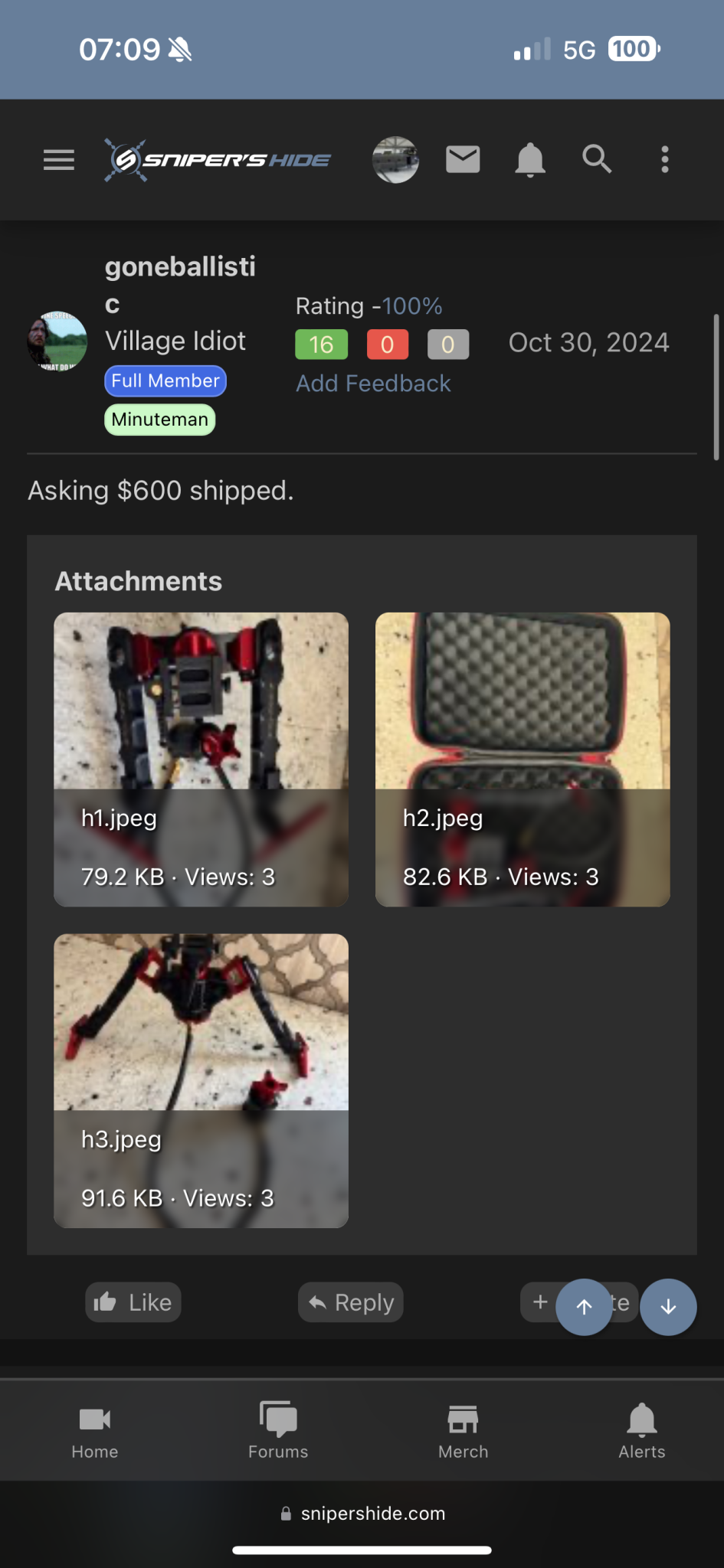Open the h2.jpeg attachment
Screen dimensions: 724x1568
[x=523, y=759]
